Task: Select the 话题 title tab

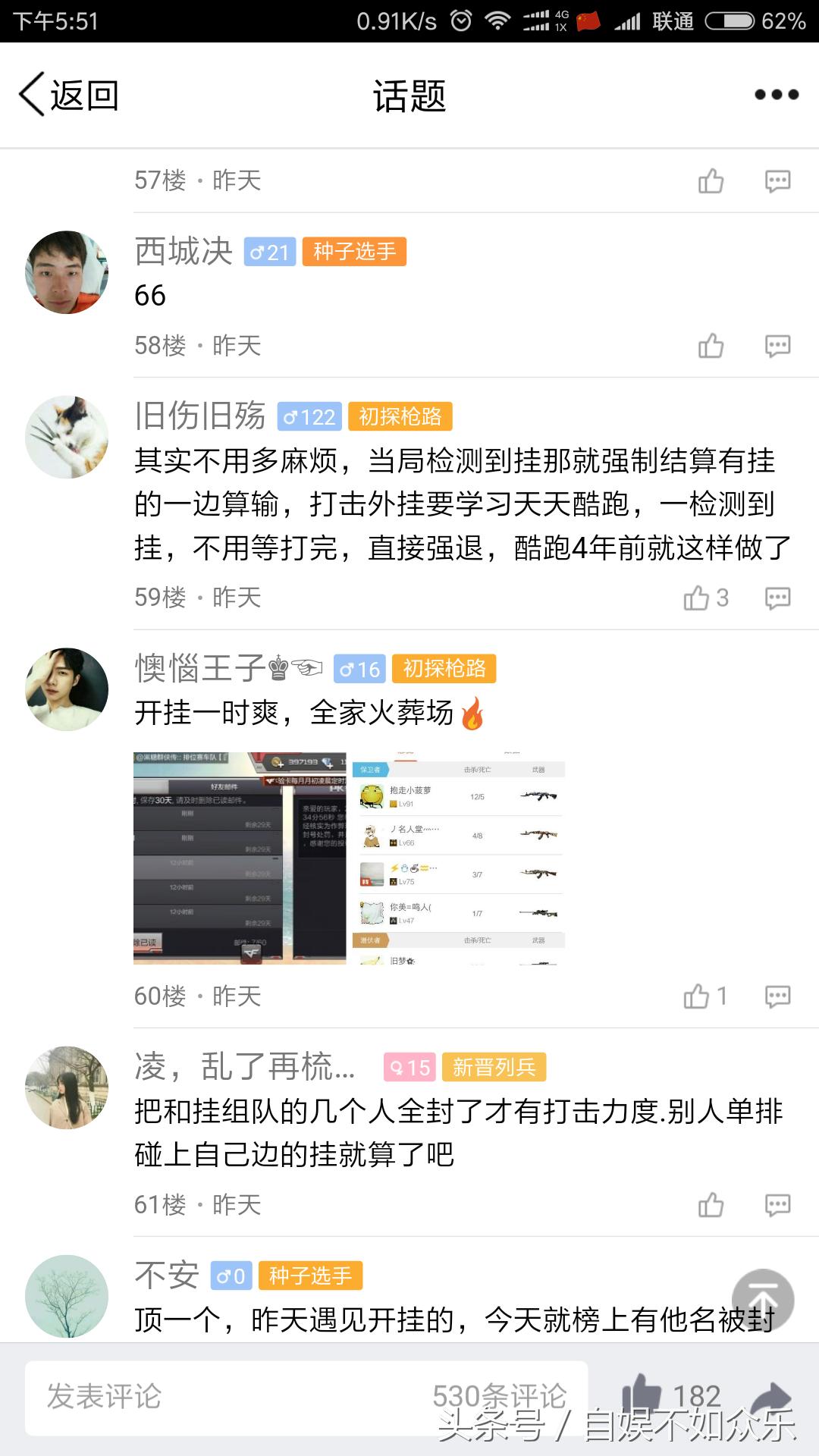Action: coord(409,95)
